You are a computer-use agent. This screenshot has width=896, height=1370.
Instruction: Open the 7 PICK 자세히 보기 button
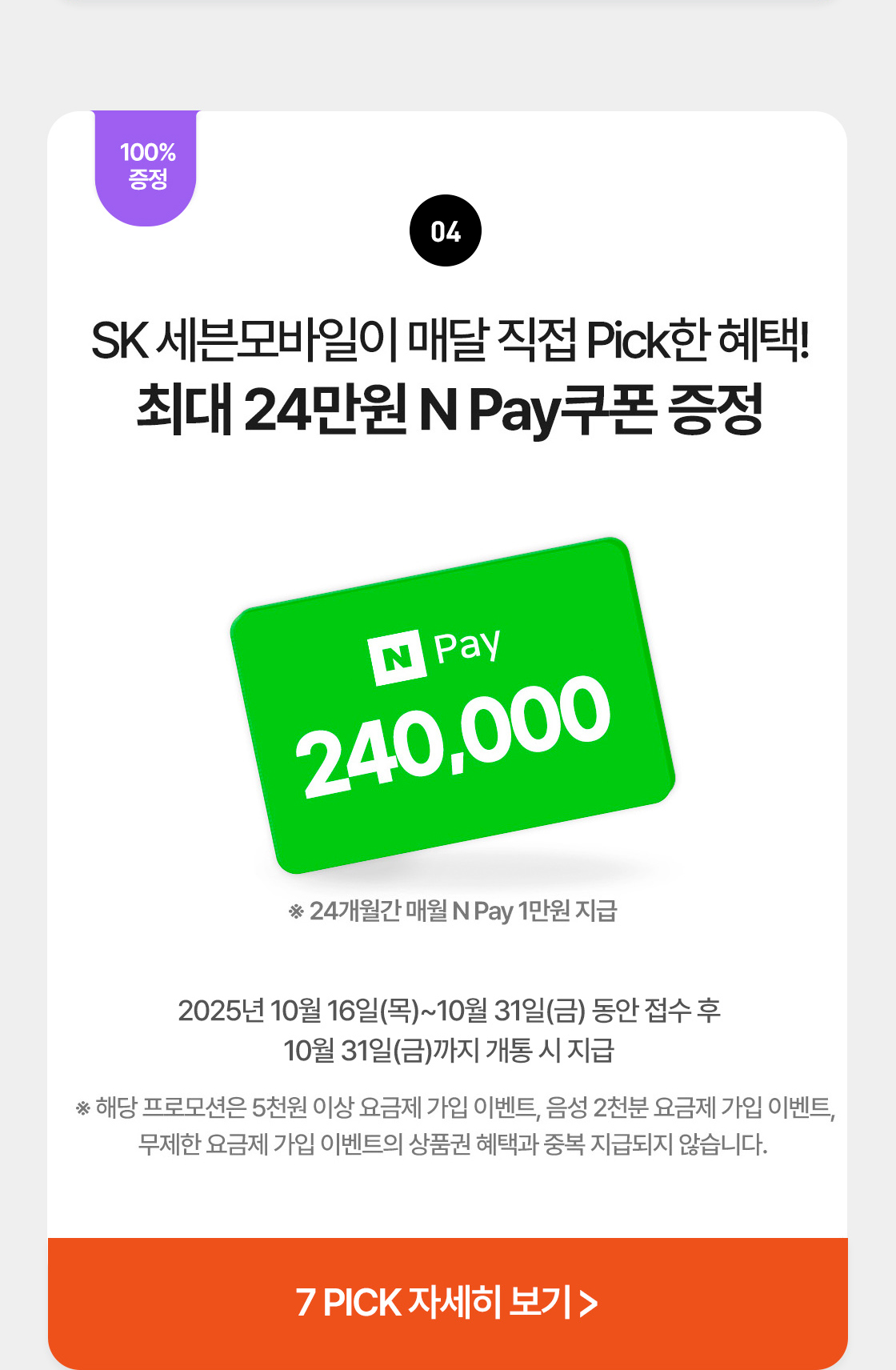tap(447, 1302)
